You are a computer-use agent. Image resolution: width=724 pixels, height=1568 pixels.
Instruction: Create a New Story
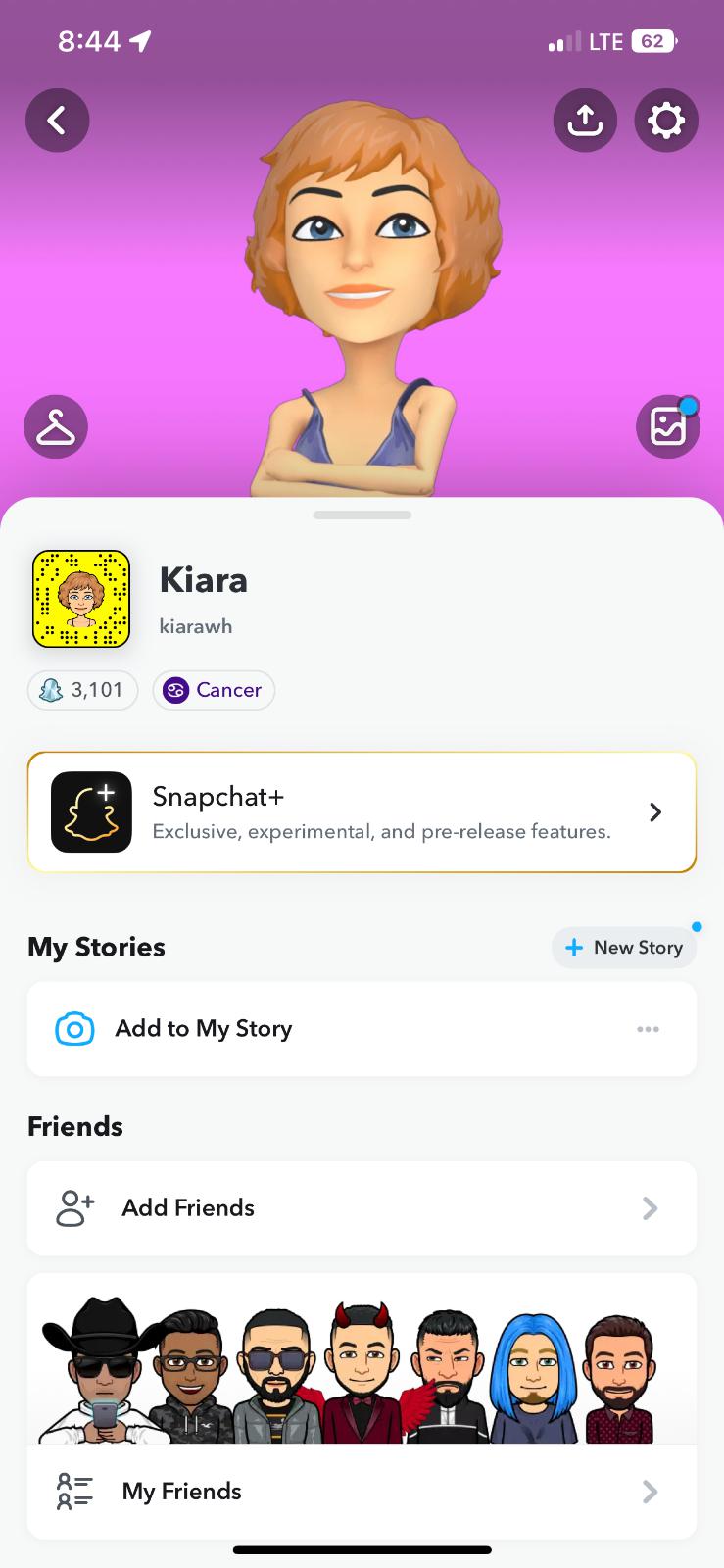point(624,948)
